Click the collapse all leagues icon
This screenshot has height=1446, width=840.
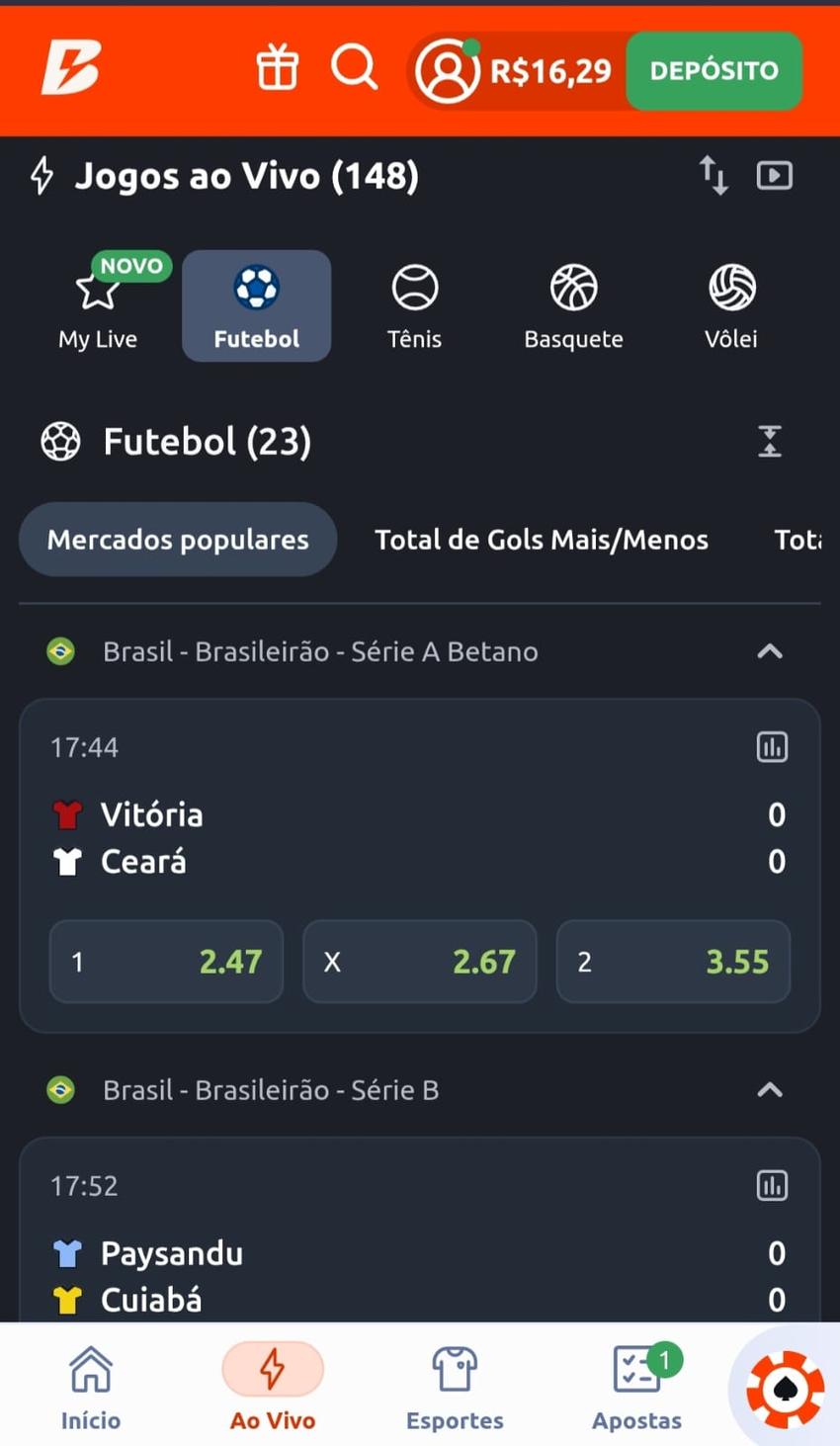coord(770,441)
